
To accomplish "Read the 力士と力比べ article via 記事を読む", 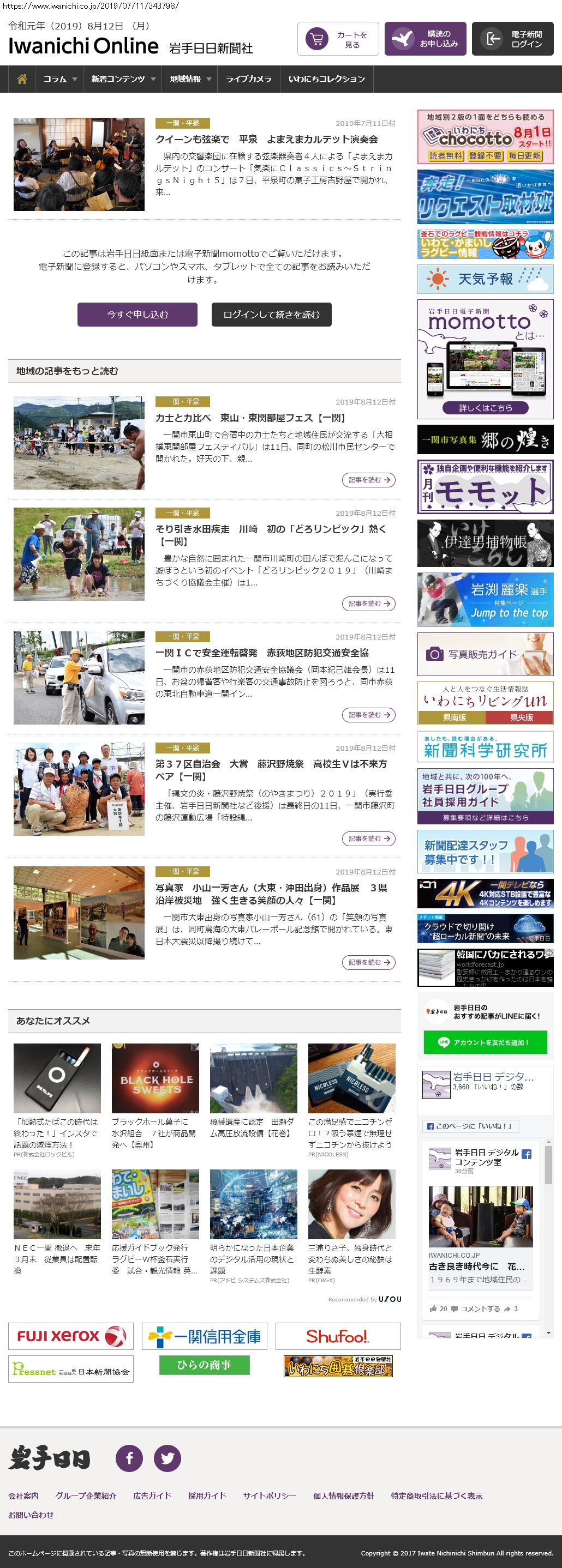I will click(x=368, y=480).
